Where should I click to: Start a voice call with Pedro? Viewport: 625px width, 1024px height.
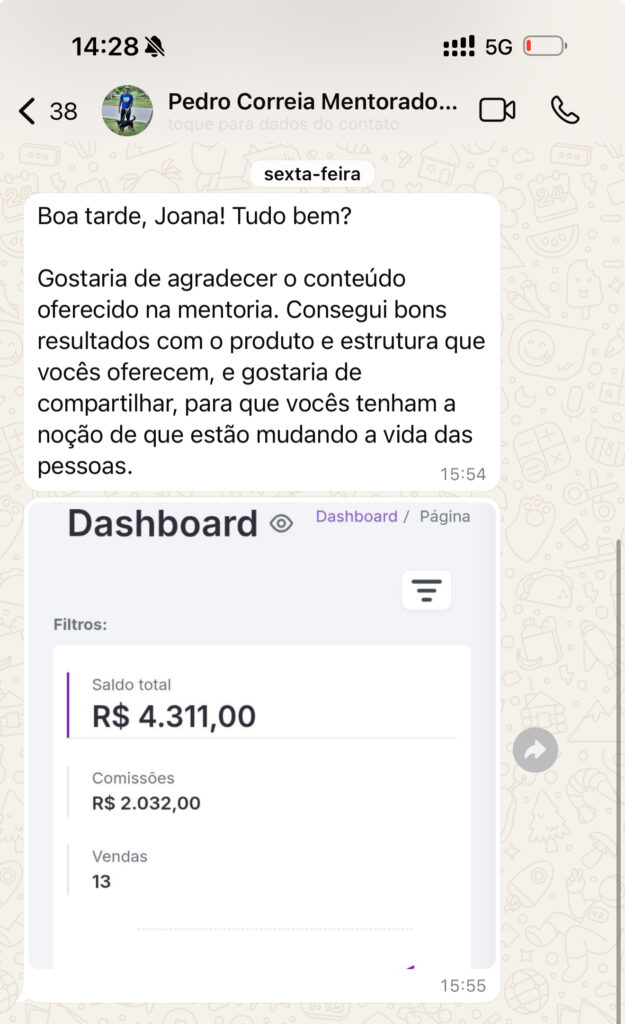[x=565, y=110]
